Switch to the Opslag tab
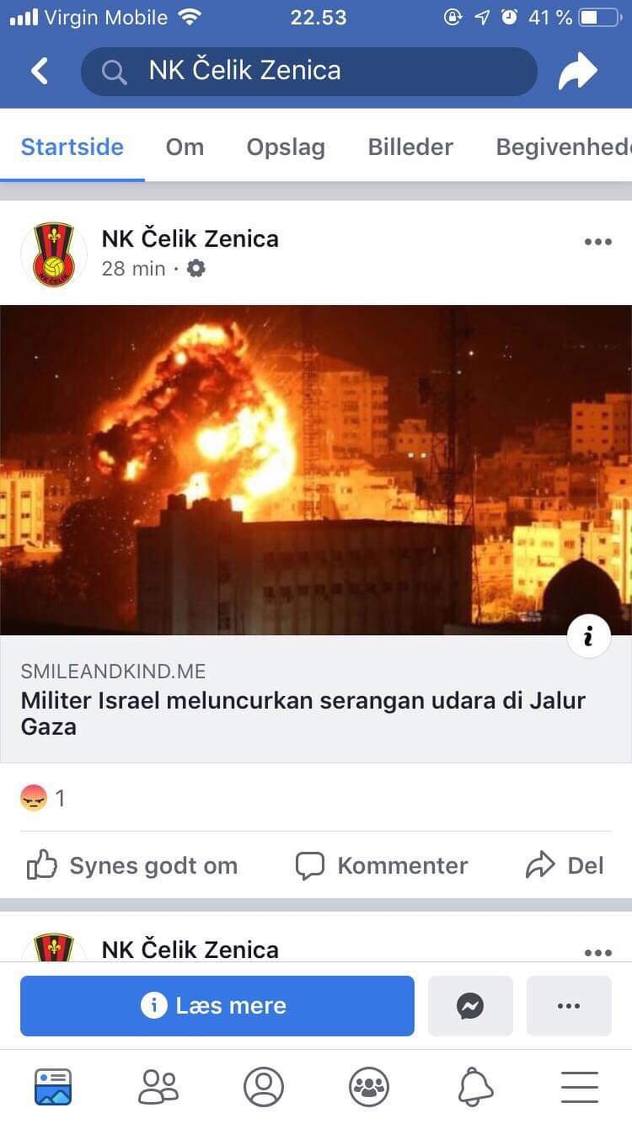This screenshot has width=632, height=1124. [x=286, y=147]
